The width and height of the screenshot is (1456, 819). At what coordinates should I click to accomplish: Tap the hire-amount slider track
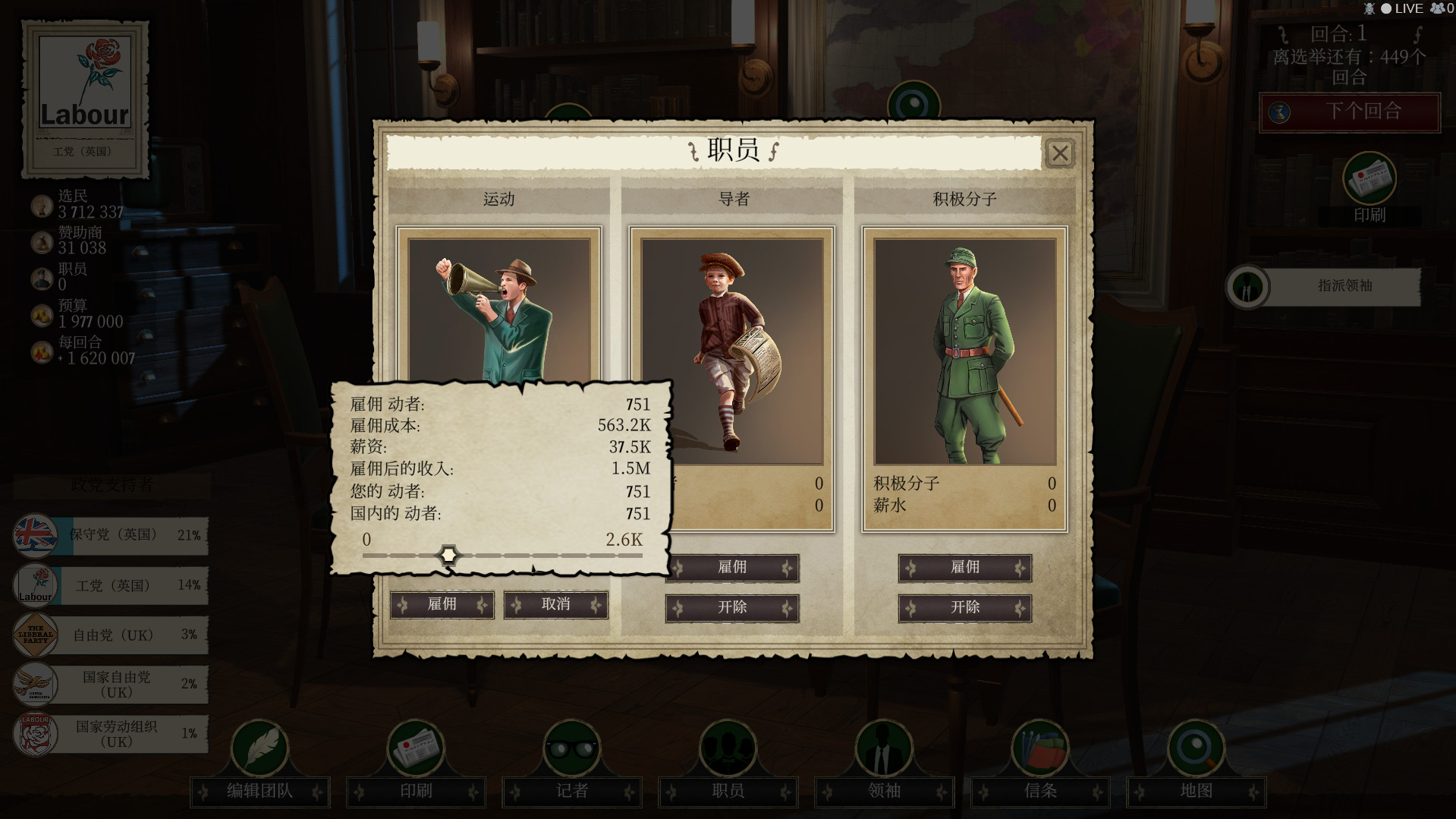click(531, 556)
